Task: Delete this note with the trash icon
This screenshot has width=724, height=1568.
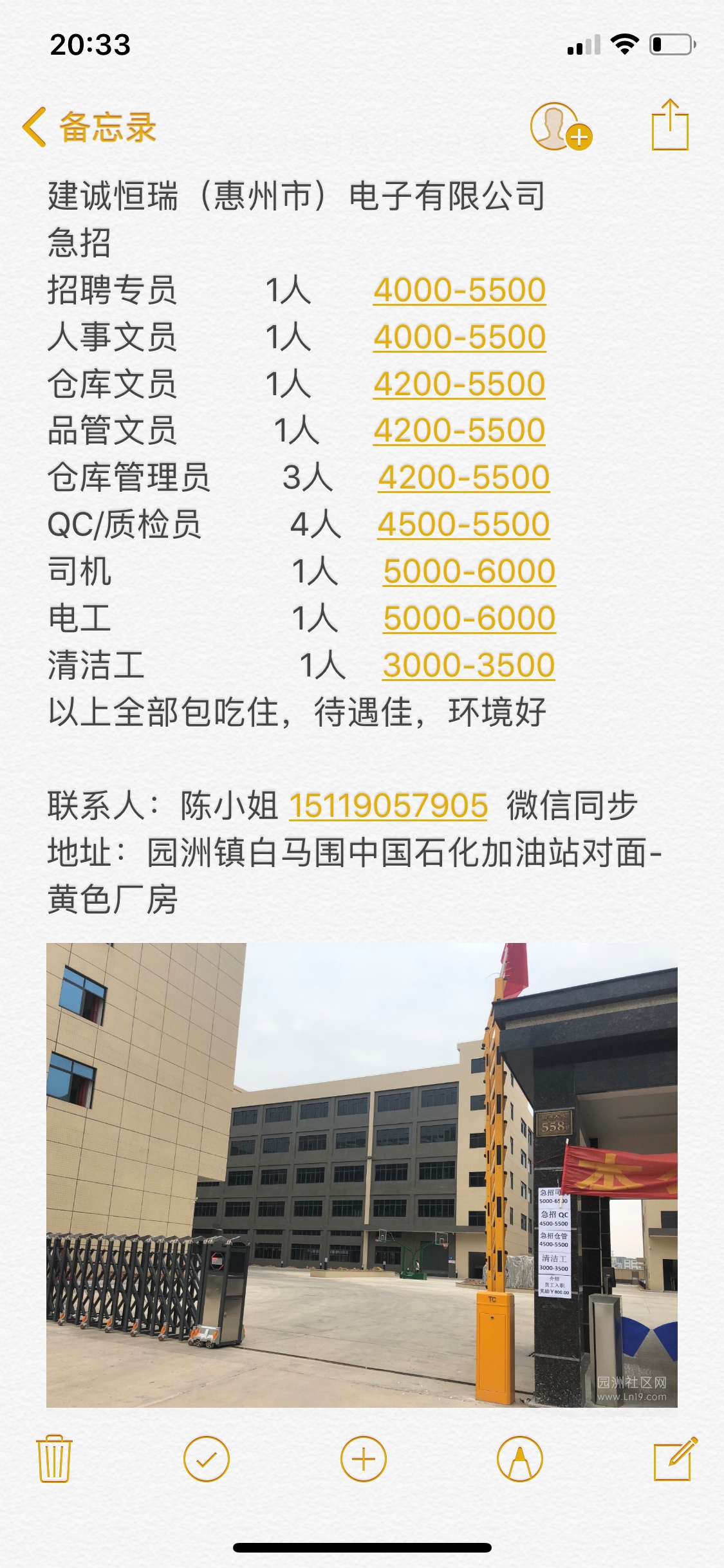Action: [55, 1459]
